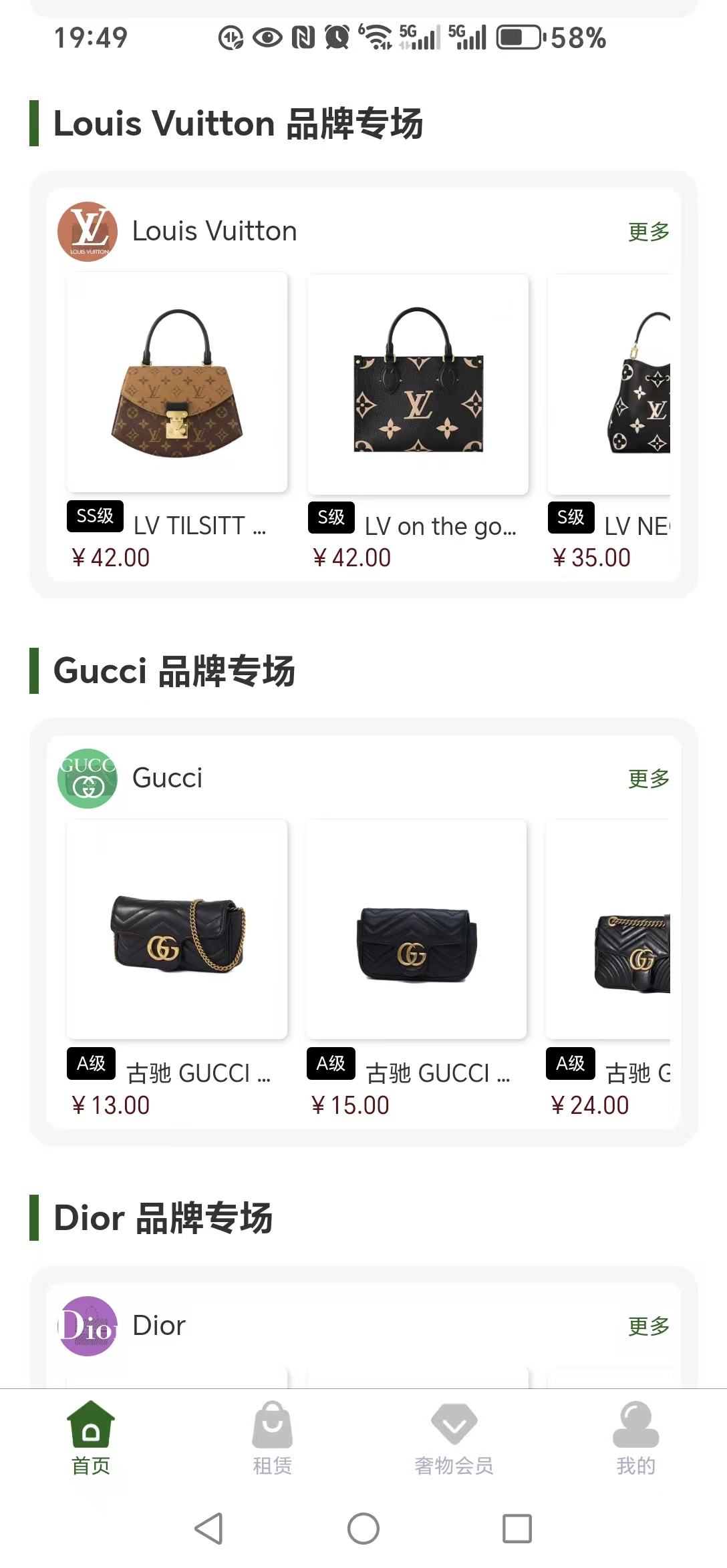Open 更多 for Louis Vuitton section
Image resolution: width=727 pixels, height=1568 pixels.
645,232
